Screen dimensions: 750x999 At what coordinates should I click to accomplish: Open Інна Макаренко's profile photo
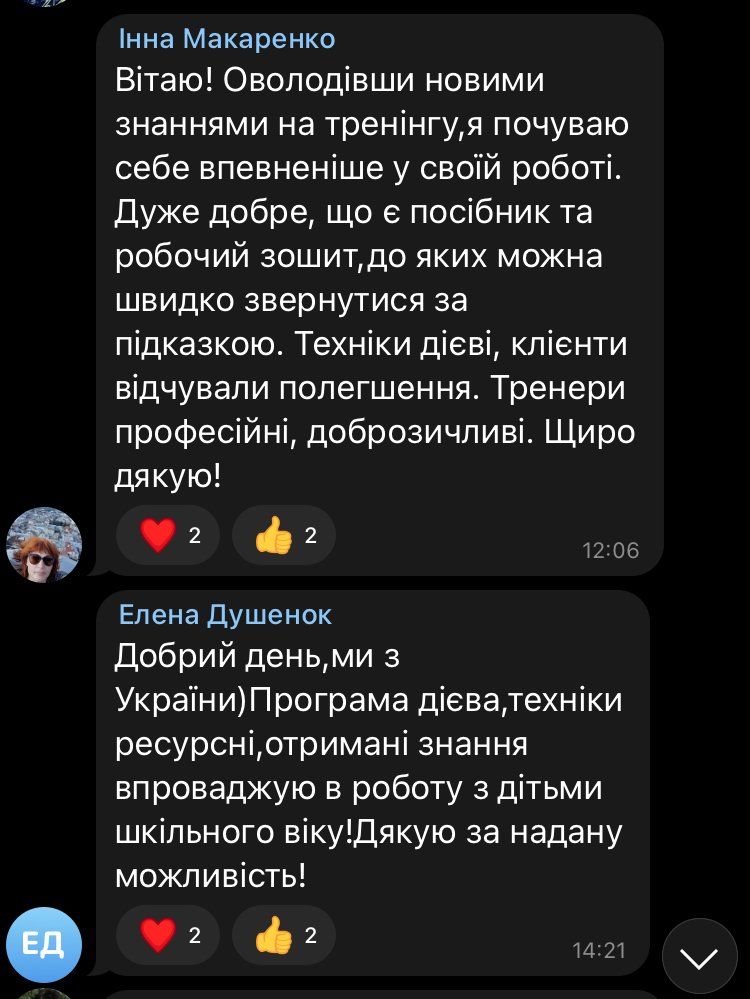44,544
